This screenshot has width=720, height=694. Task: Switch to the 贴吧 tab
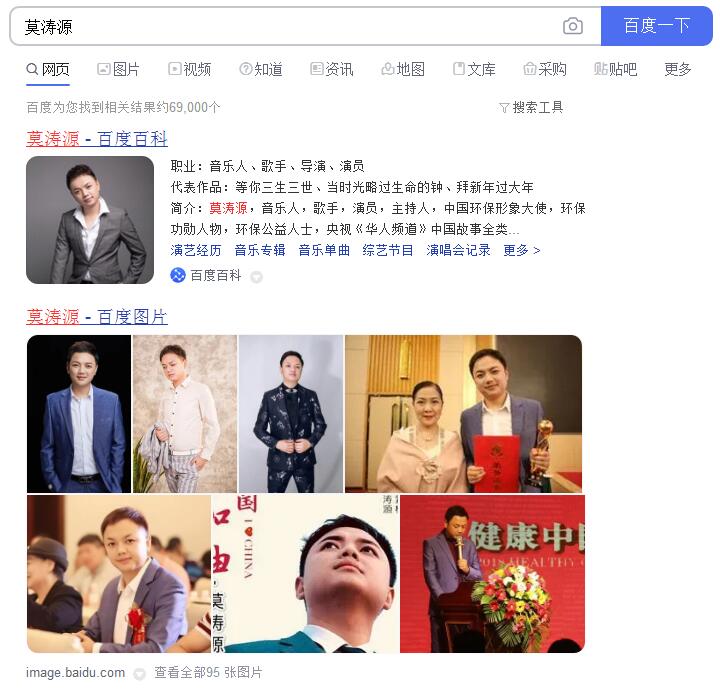[x=615, y=69]
